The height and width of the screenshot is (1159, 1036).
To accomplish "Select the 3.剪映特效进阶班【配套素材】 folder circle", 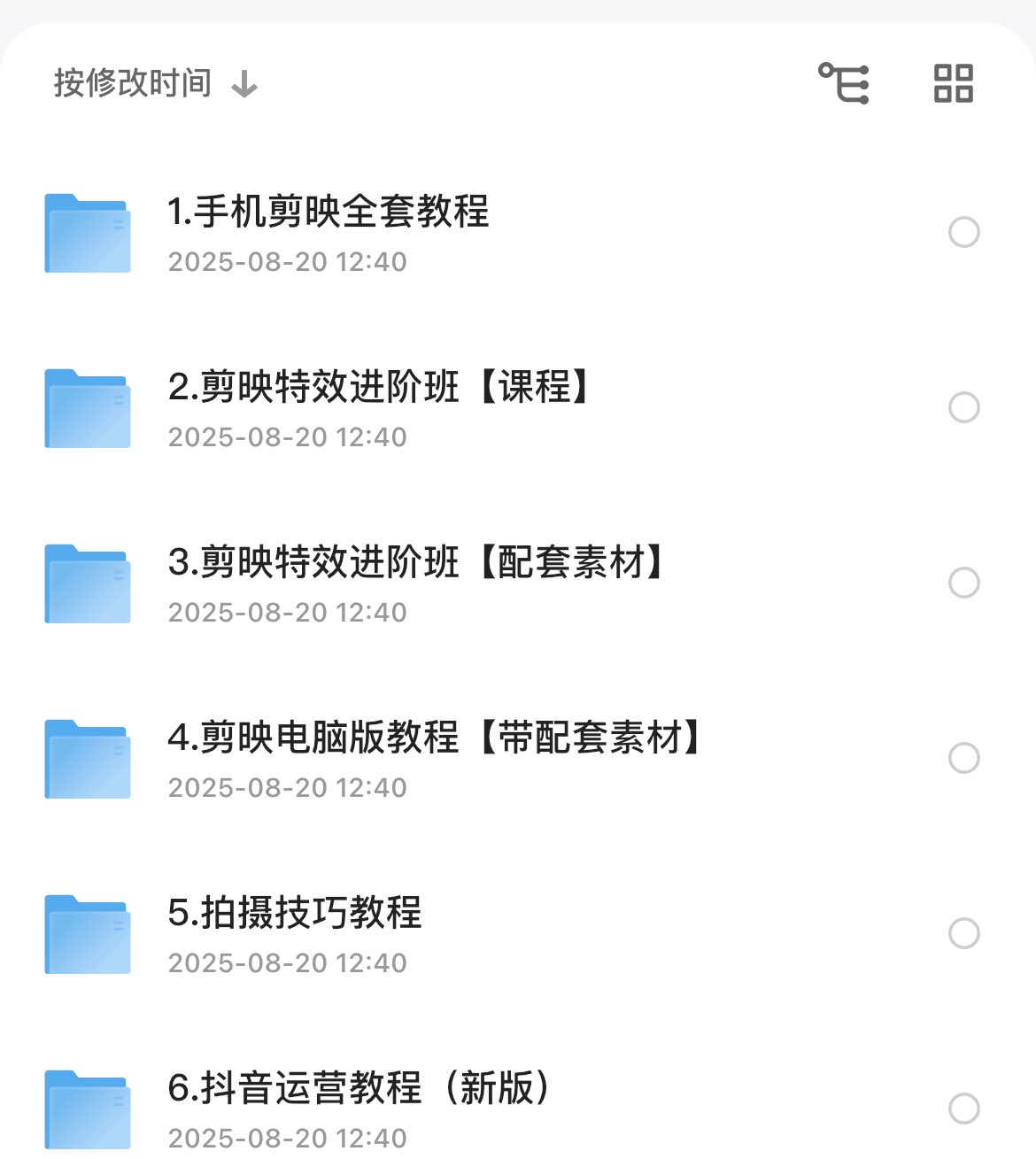I will pos(963,583).
